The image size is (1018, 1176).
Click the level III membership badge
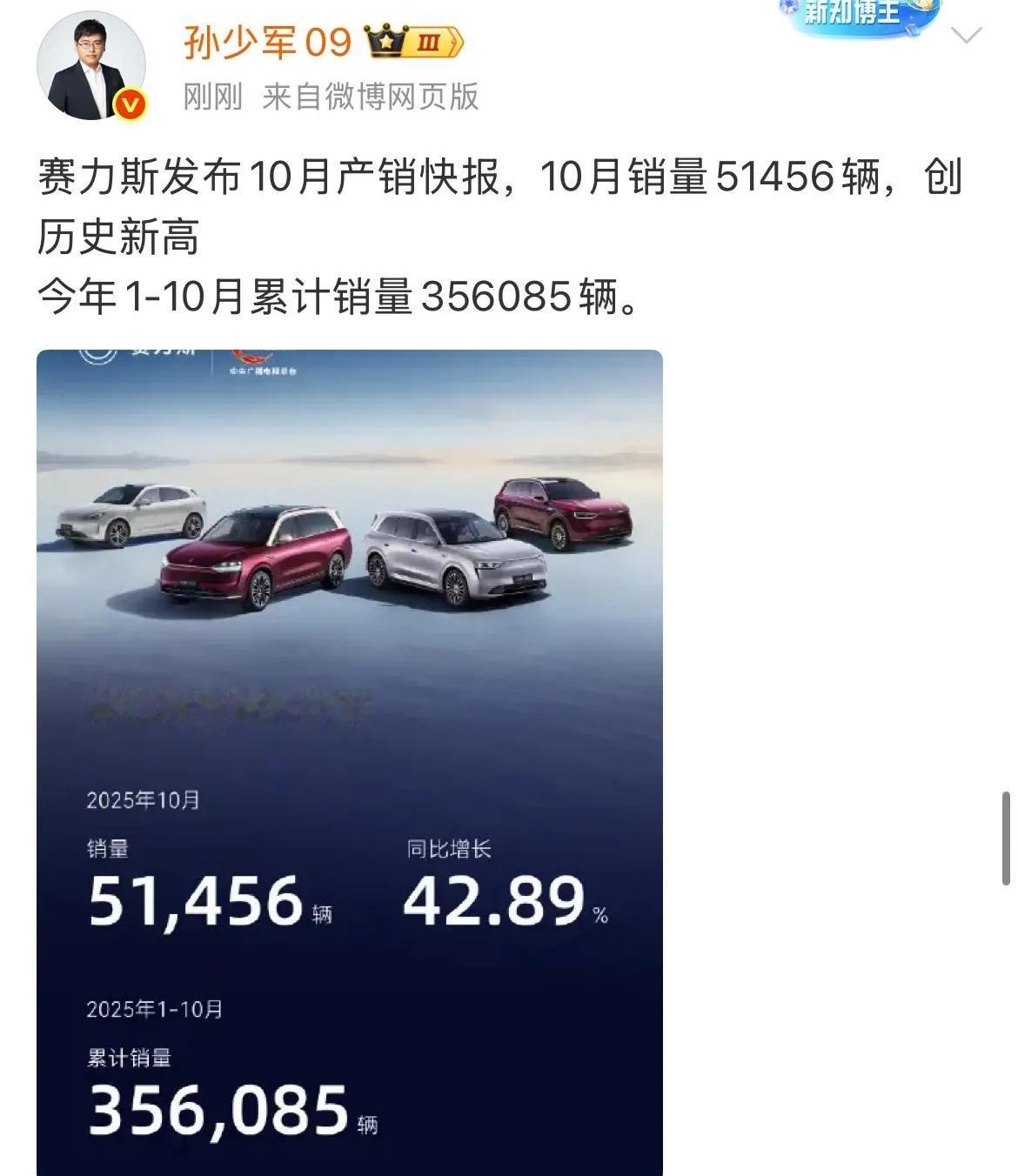click(426, 42)
